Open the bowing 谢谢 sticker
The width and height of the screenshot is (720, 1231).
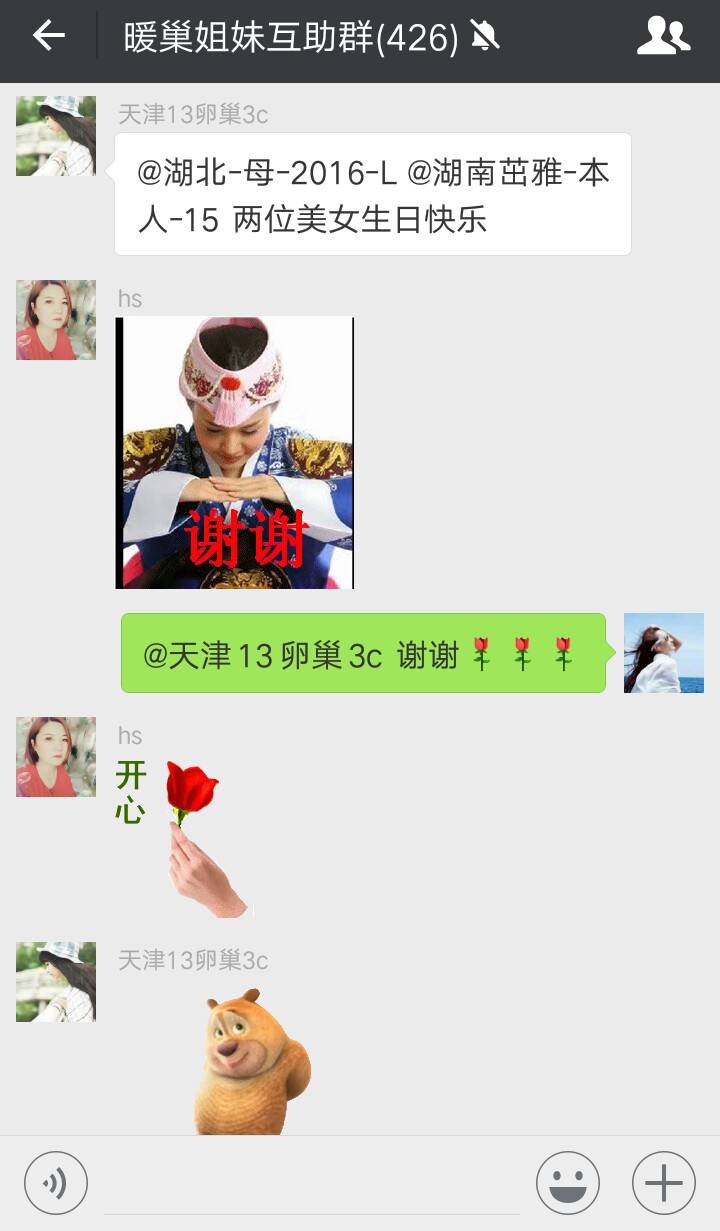pyautogui.click(x=235, y=452)
